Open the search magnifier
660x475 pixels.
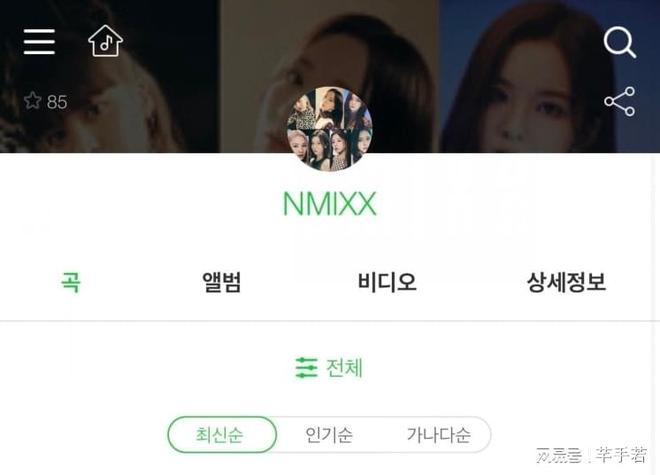(619, 42)
